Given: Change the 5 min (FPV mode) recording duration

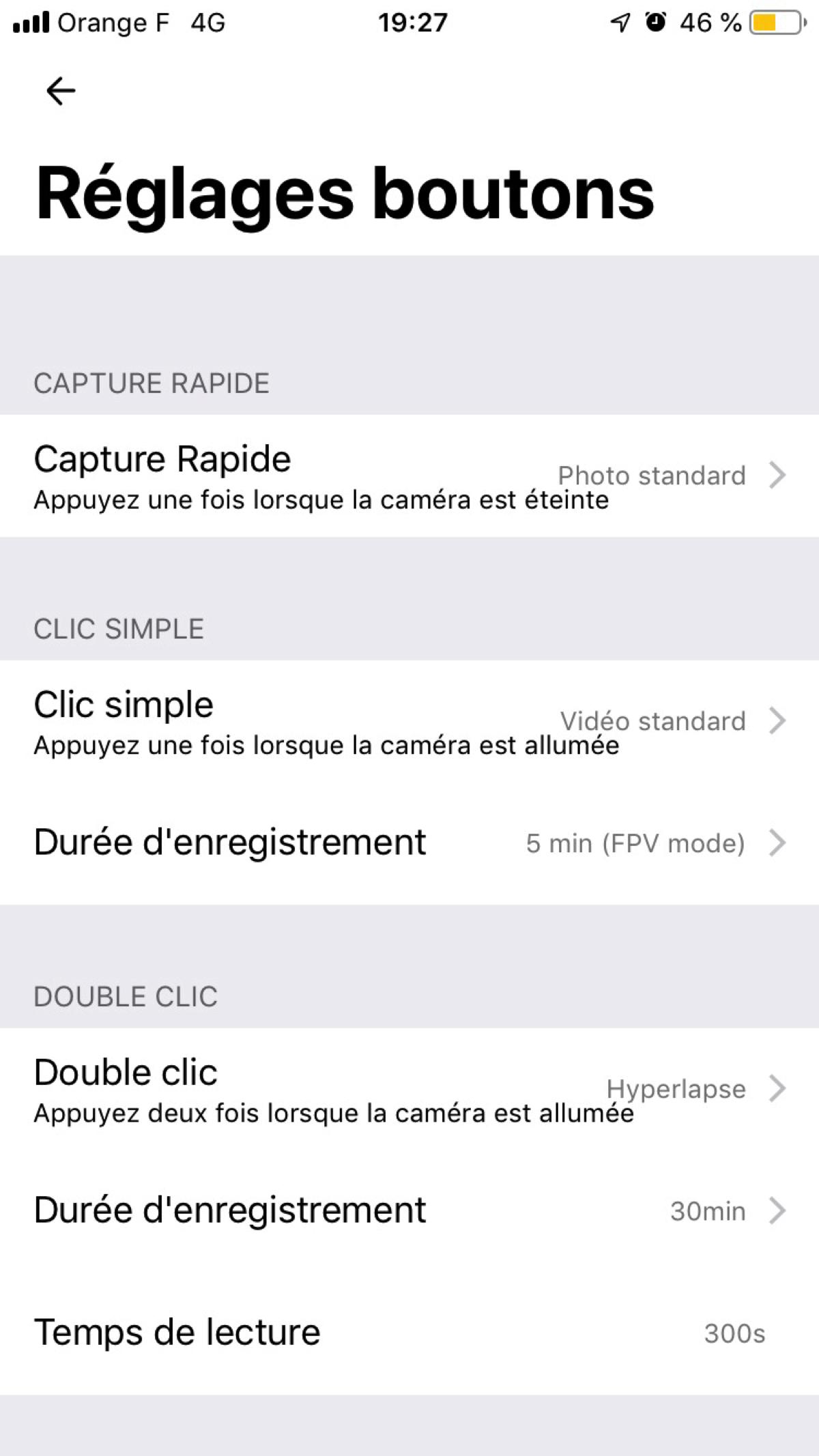Looking at the screenshot, I should coord(409,843).
